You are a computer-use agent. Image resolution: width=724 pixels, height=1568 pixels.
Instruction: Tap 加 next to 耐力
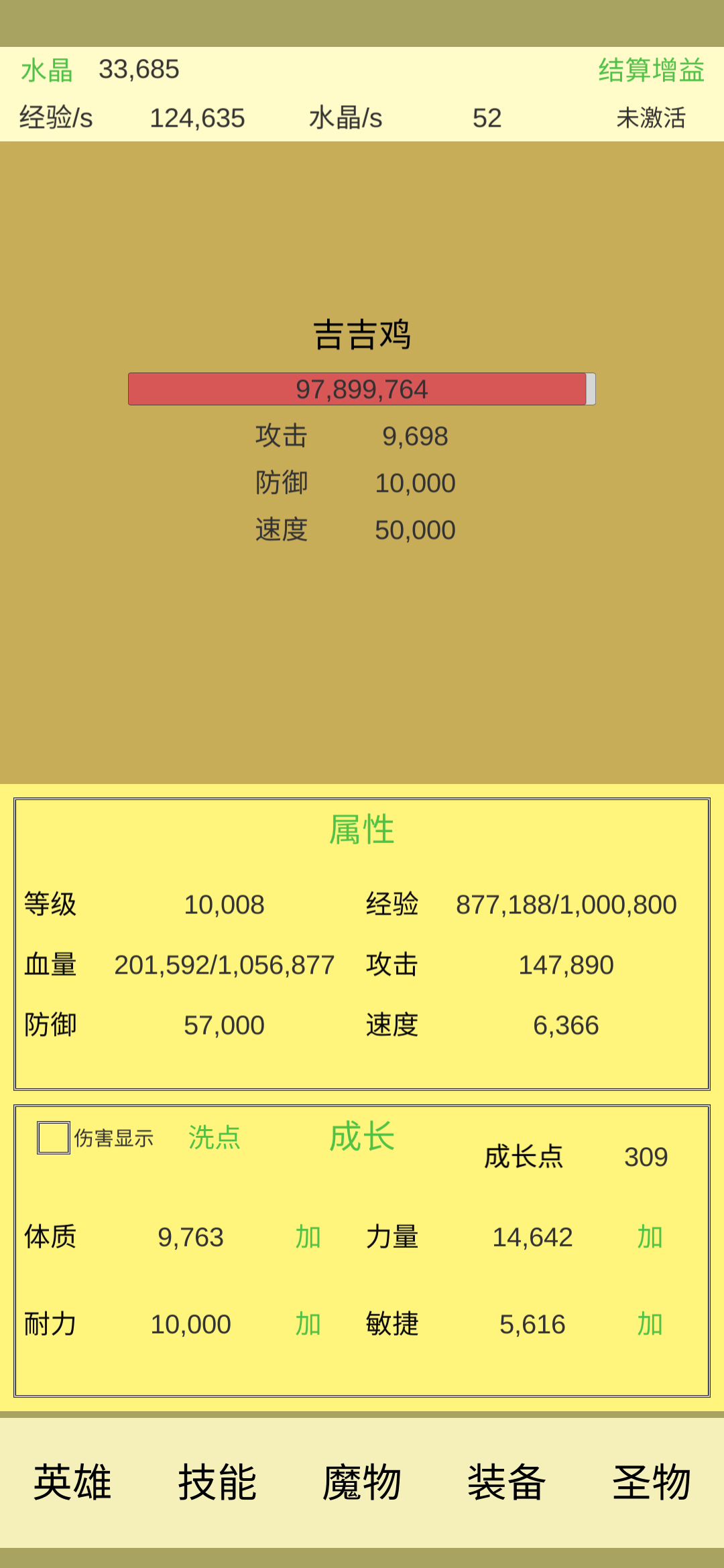(x=308, y=1324)
